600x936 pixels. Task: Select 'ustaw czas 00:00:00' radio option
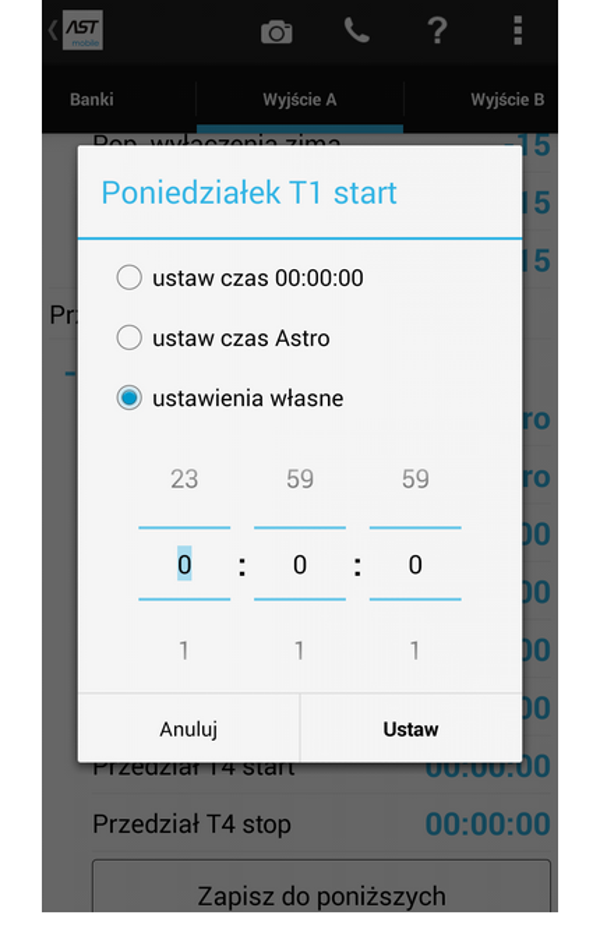[x=129, y=278]
